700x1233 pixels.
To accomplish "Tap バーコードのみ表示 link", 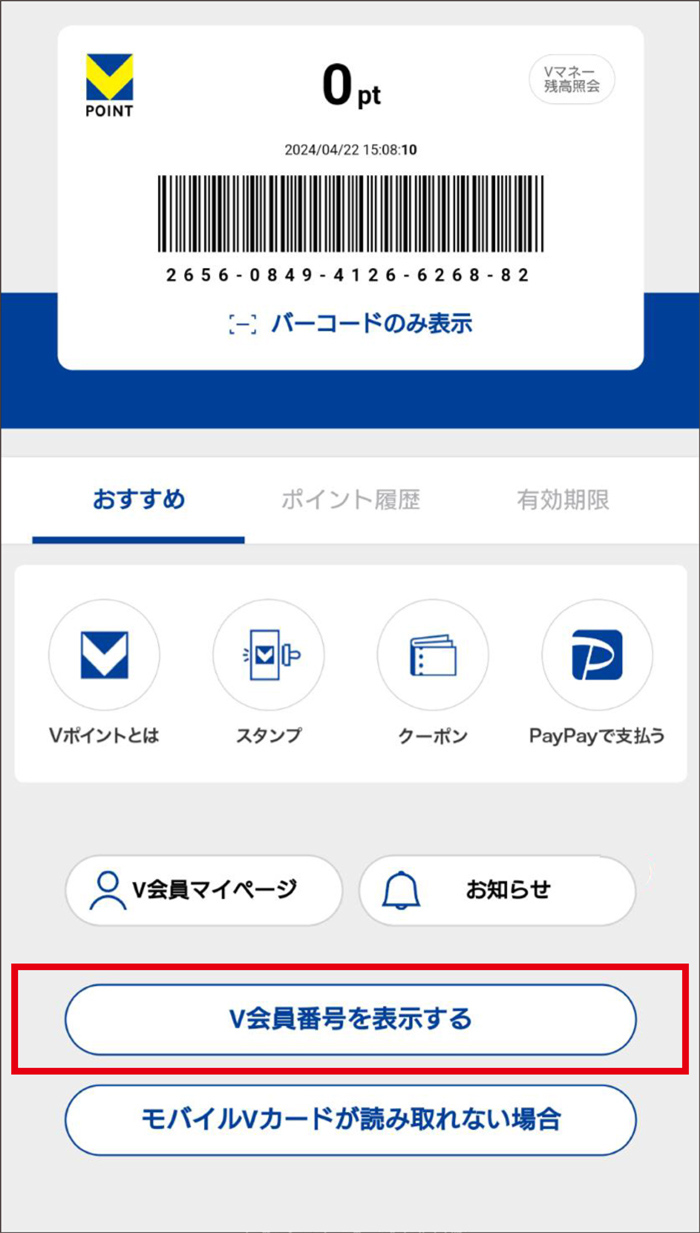I will (x=350, y=323).
